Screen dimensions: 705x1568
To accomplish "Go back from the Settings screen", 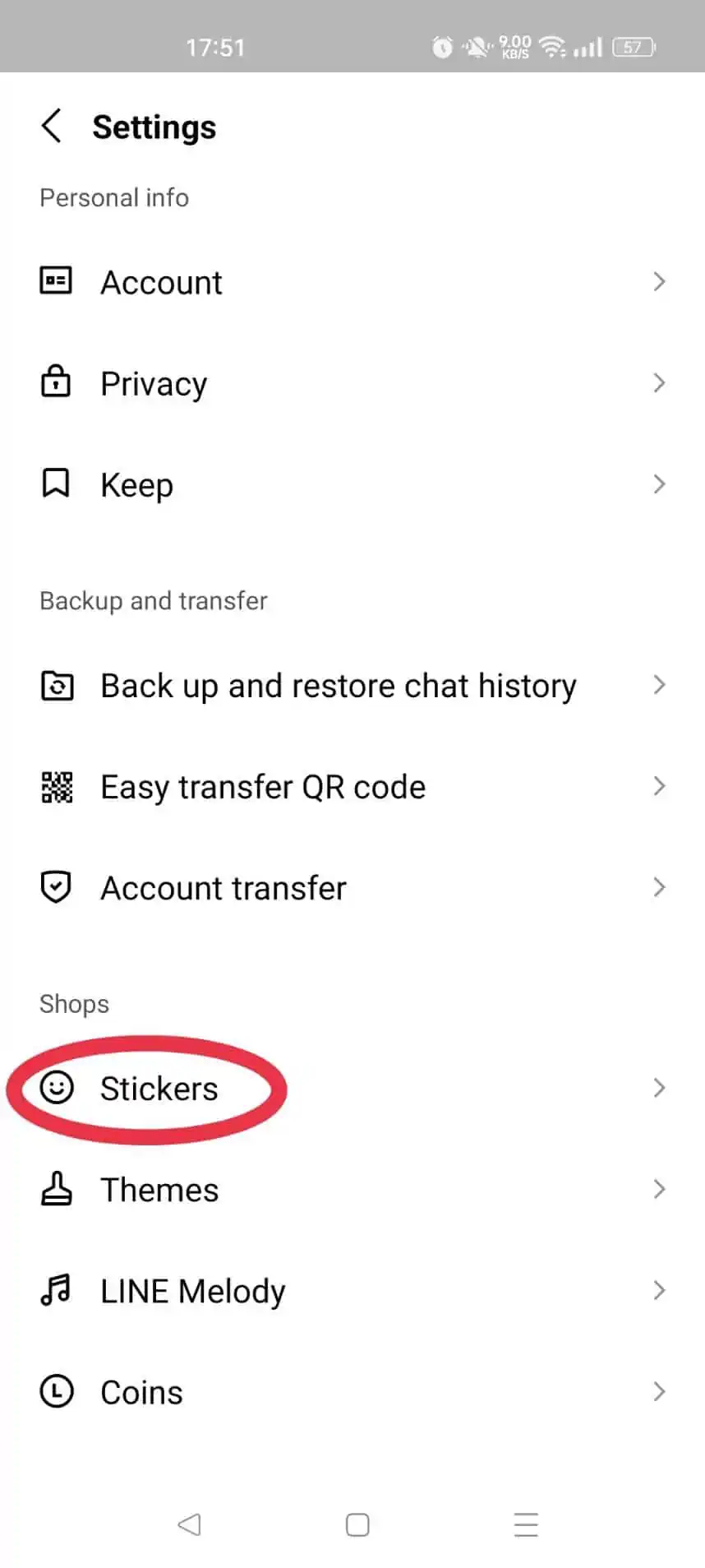I will [x=51, y=127].
